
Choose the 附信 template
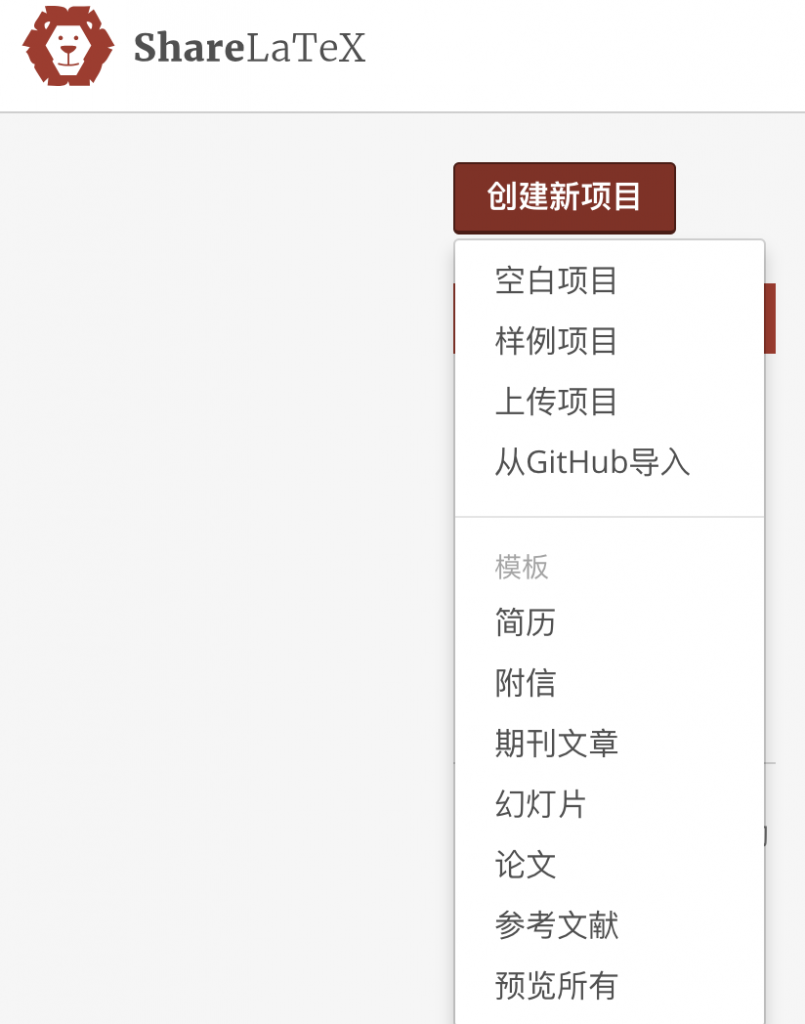tap(525, 684)
